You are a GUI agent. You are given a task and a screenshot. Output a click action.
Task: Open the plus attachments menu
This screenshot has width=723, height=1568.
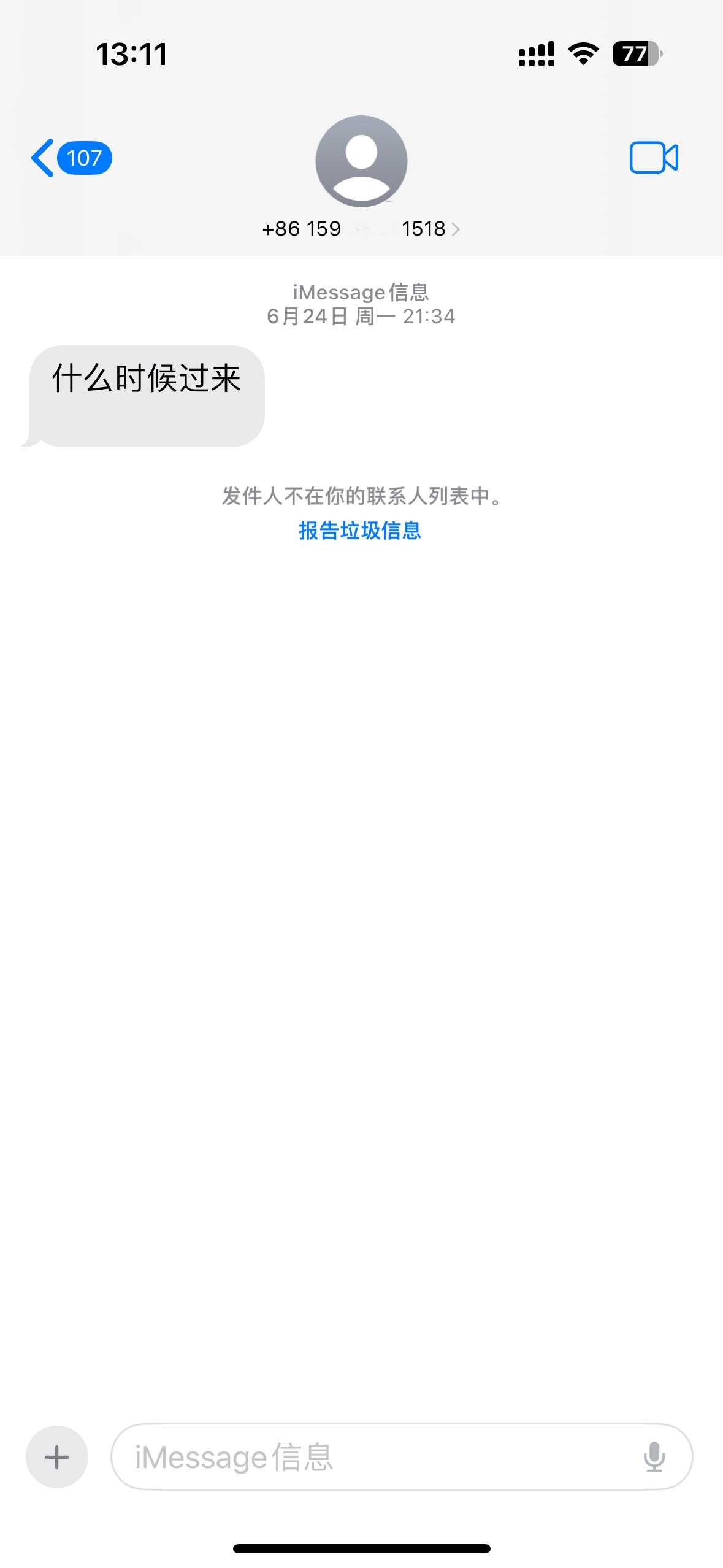tap(57, 1456)
